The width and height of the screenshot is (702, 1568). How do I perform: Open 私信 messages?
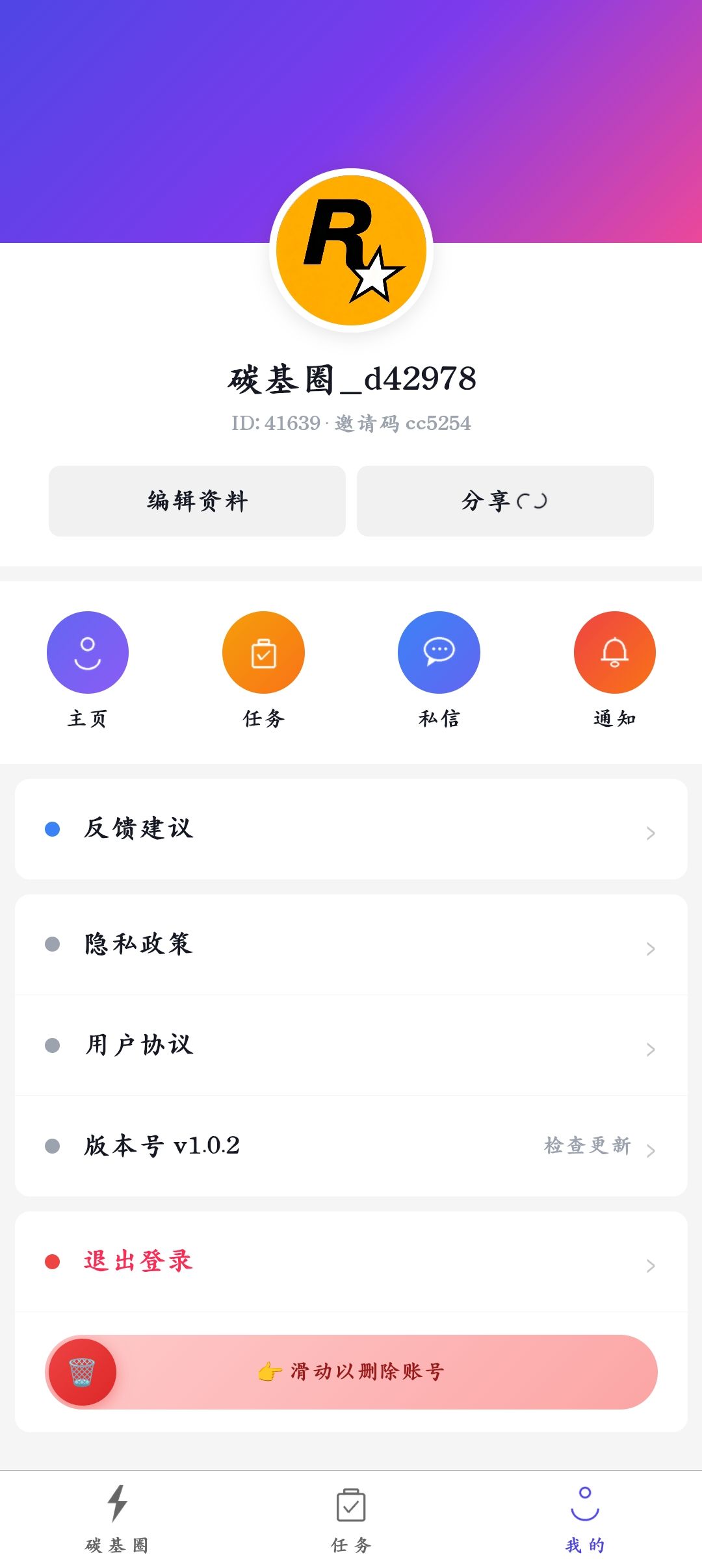[x=439, y=653]
